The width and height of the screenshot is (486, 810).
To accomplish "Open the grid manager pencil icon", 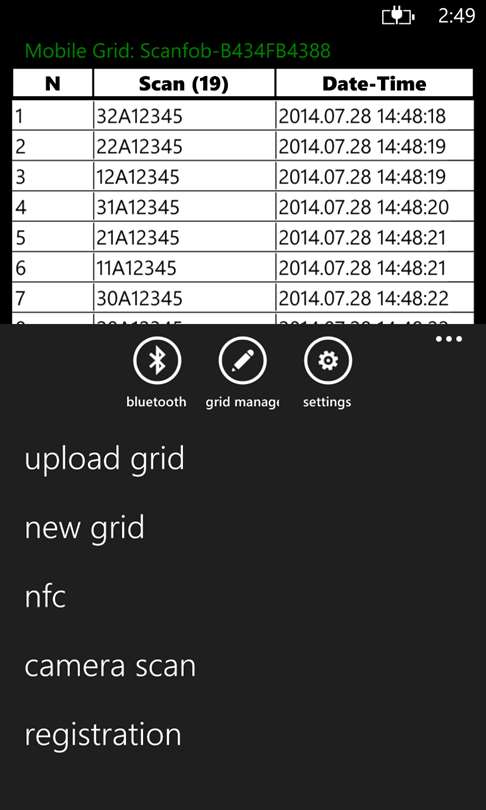I will 242,360.
